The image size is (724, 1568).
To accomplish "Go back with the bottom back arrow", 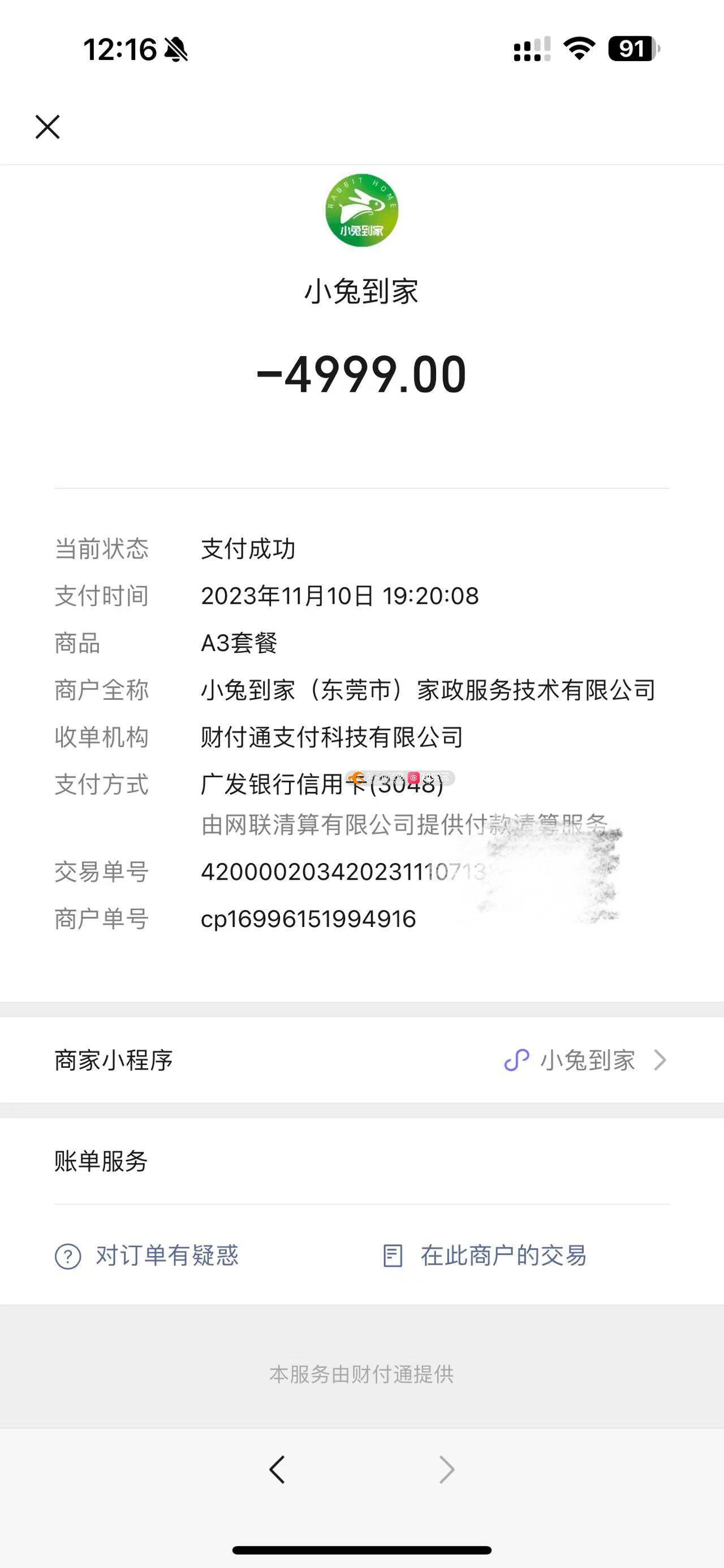I will click(x=277, y=1470).
